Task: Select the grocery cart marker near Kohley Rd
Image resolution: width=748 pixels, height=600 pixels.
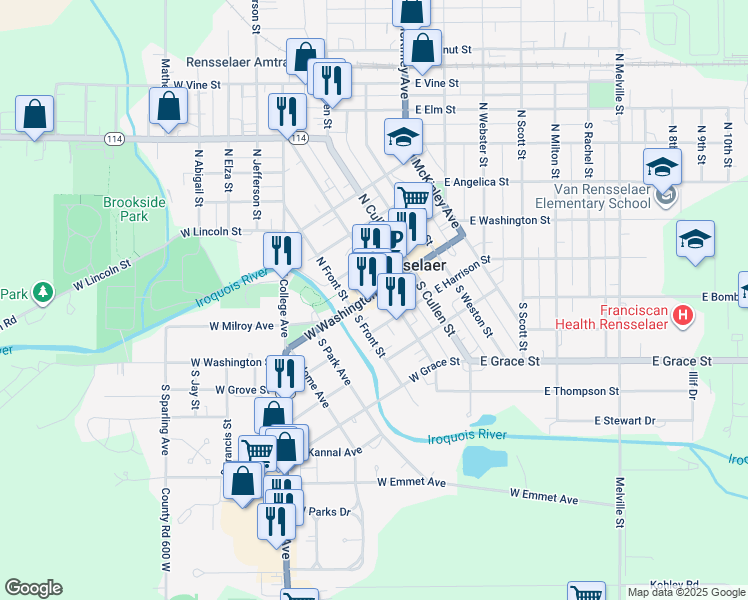Action: [586, 591]
